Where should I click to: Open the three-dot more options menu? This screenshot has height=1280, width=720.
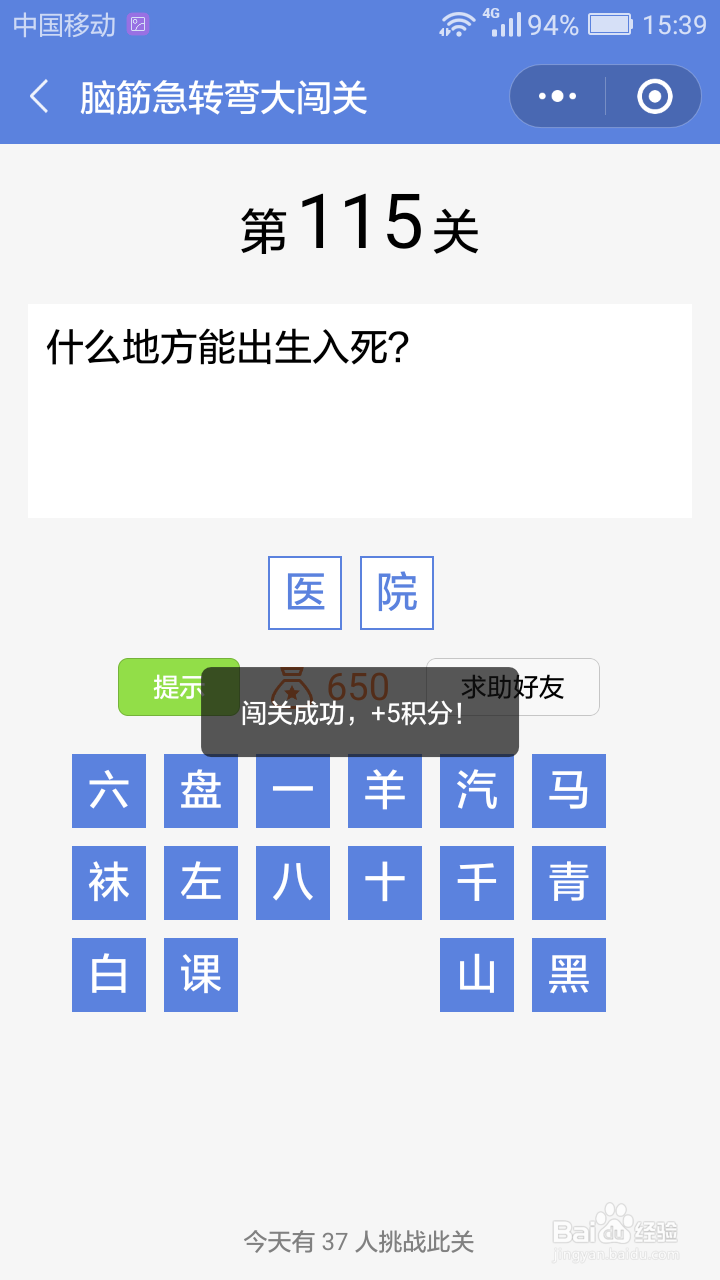[556, 95]
